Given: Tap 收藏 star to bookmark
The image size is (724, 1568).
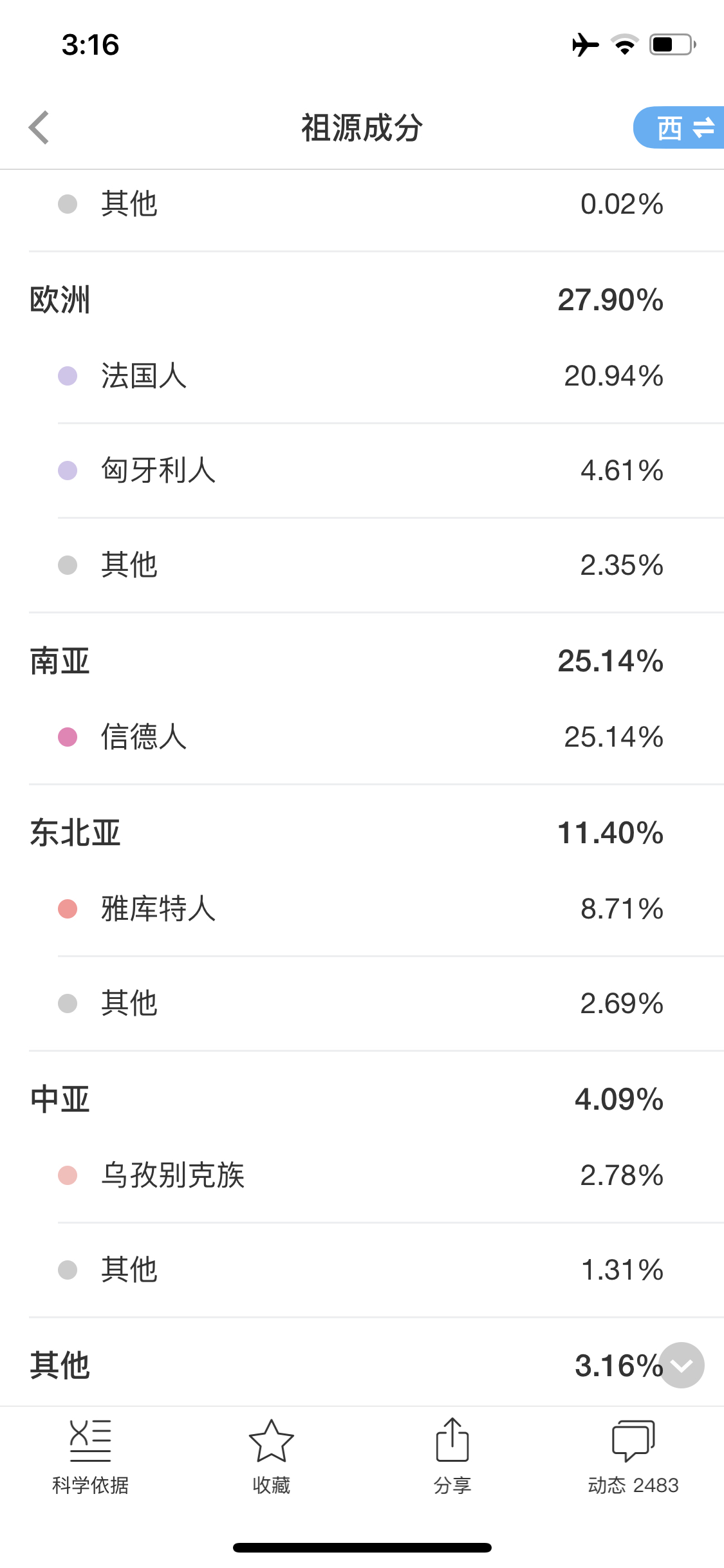Looking at the screenshot, I should [272, 1457].
